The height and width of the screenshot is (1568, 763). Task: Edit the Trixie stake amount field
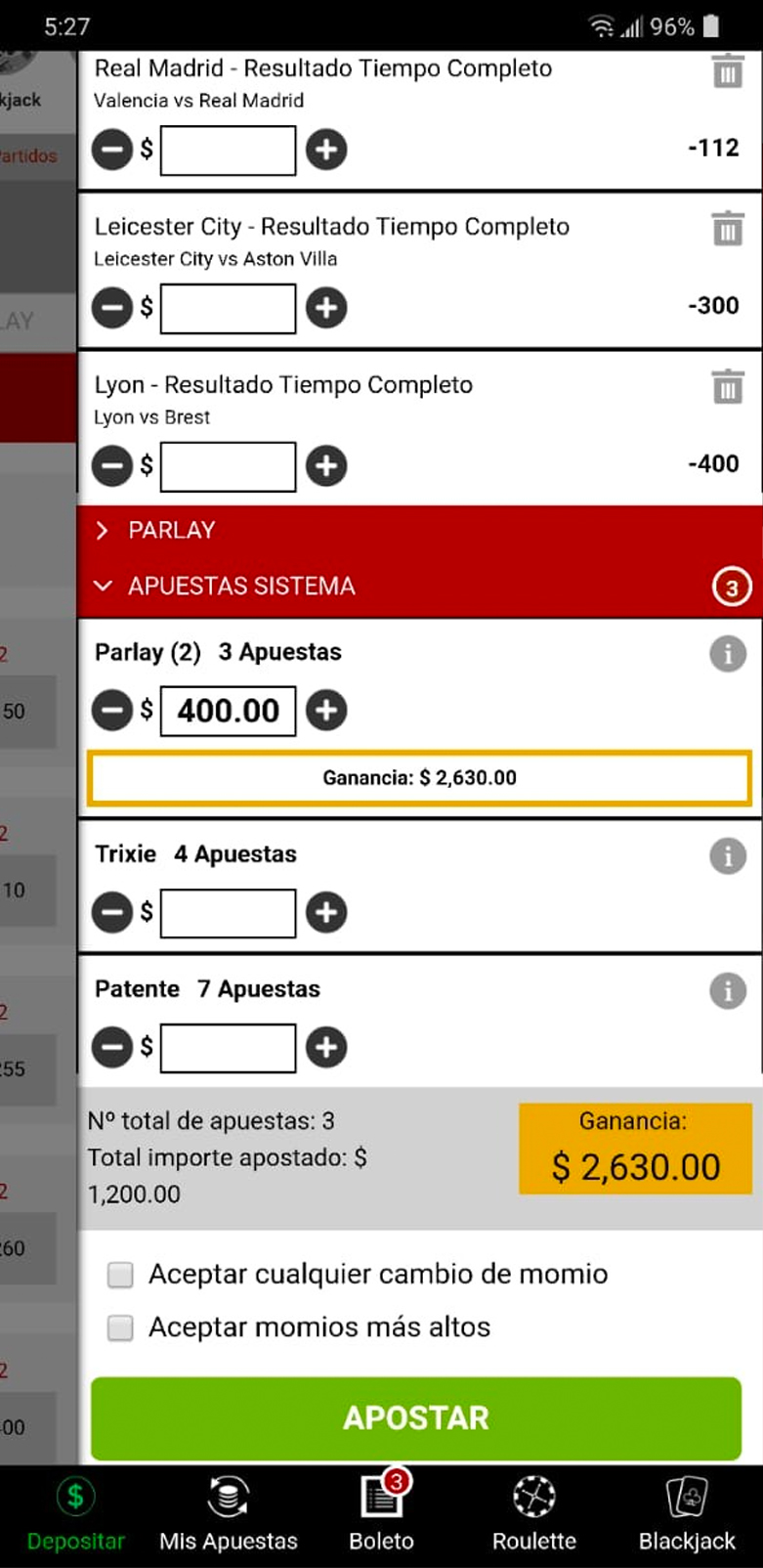(x=228, y=913)
